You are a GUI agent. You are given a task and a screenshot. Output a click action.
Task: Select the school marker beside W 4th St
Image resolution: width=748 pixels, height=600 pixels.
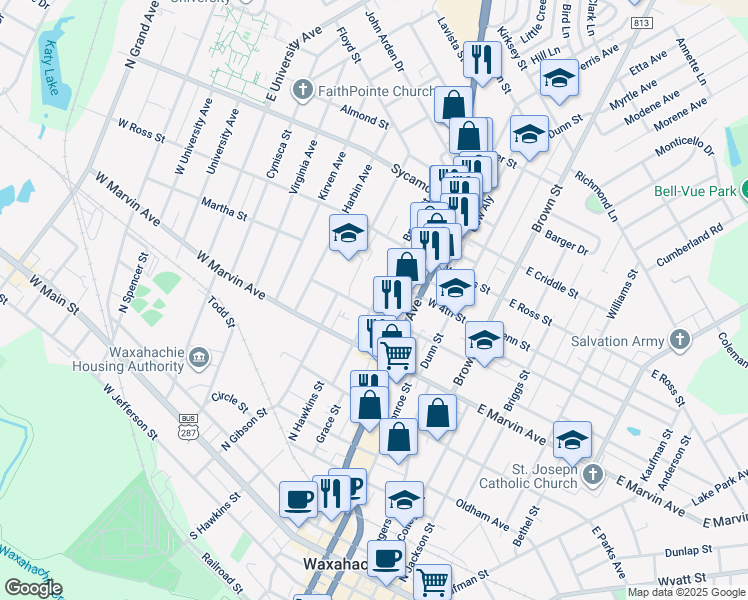[455, 288]
